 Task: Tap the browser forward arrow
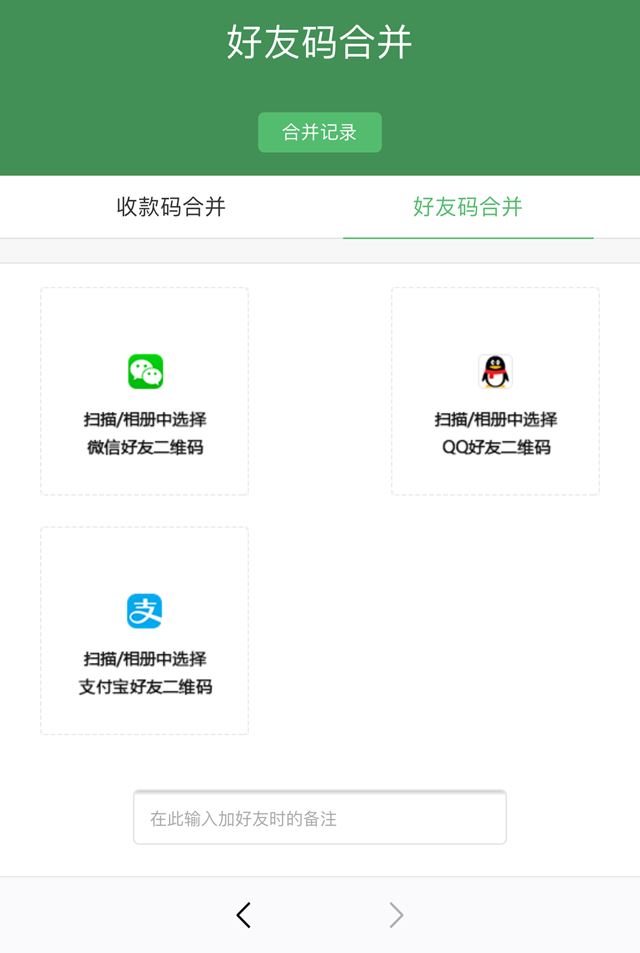(396, 915)
